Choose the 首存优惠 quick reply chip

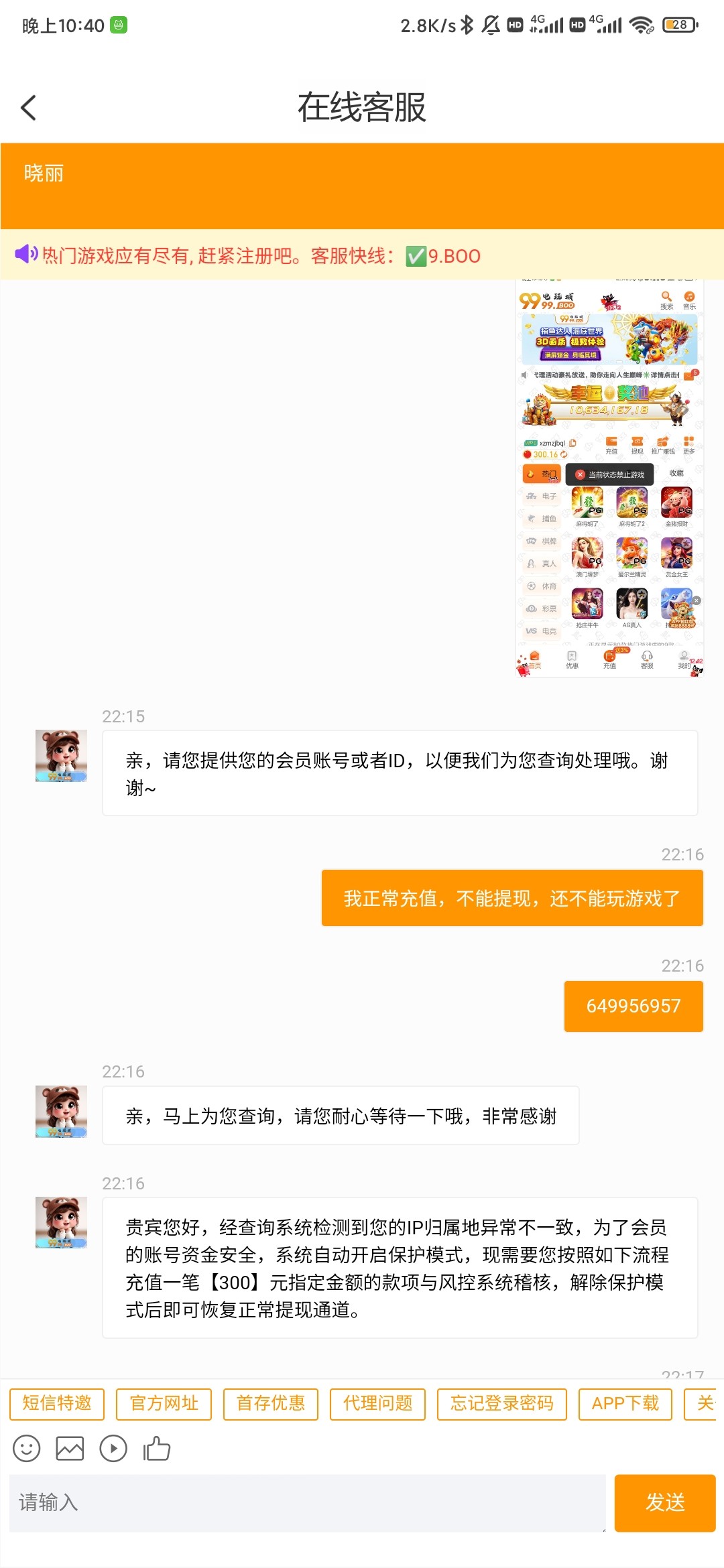coord(271,1404)
